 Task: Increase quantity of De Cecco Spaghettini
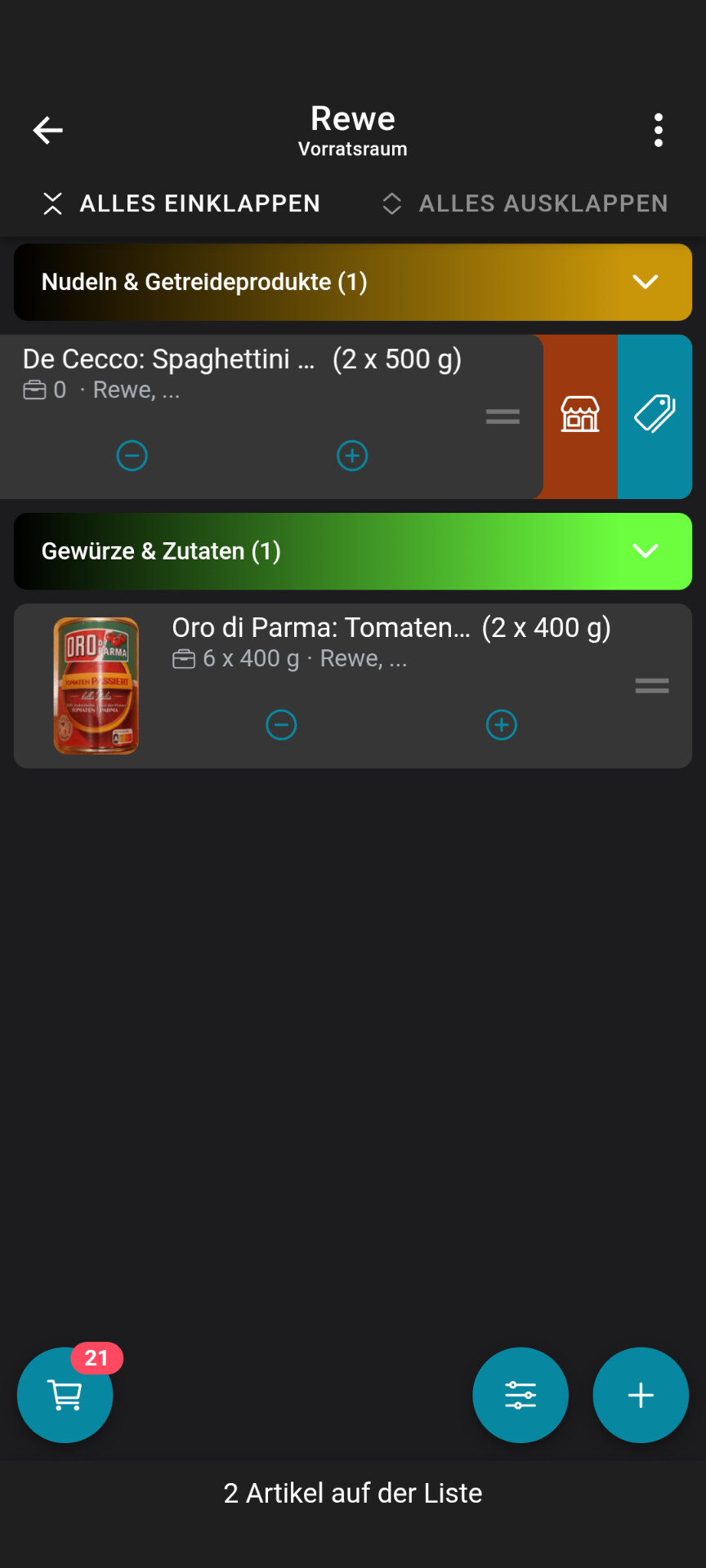pos(352,456)
